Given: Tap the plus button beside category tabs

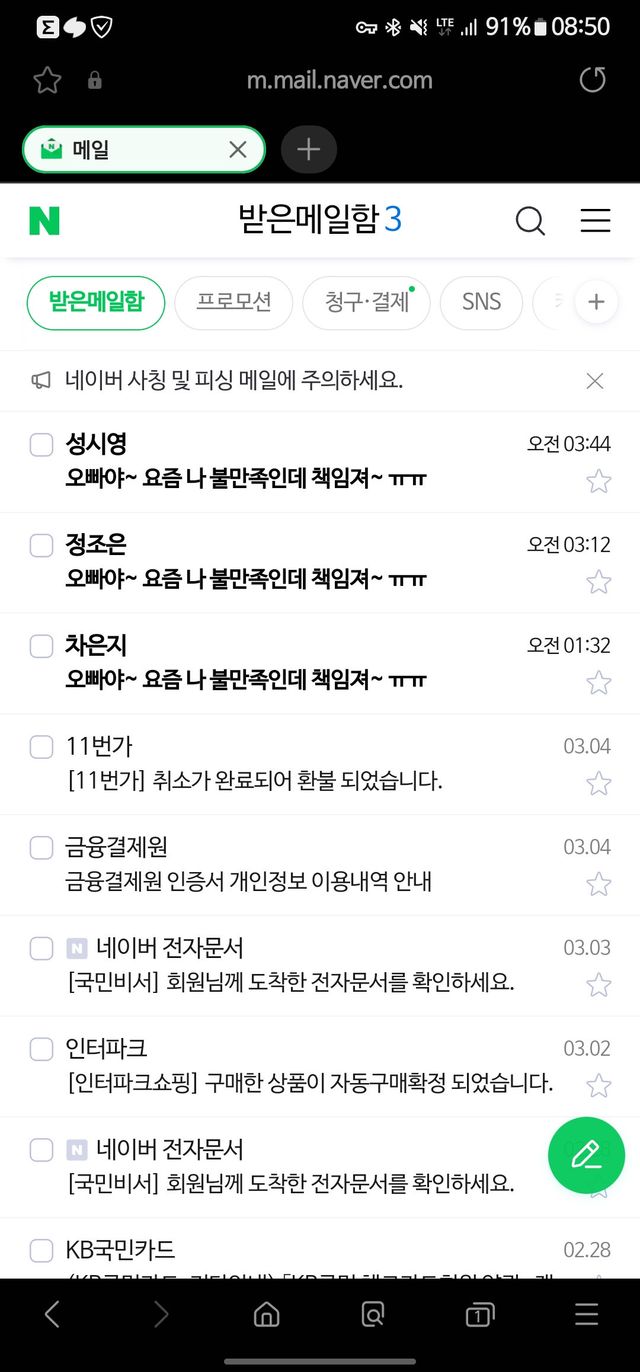Looking at the screenshot, I should pyautogui.click(x=596, y=302).
